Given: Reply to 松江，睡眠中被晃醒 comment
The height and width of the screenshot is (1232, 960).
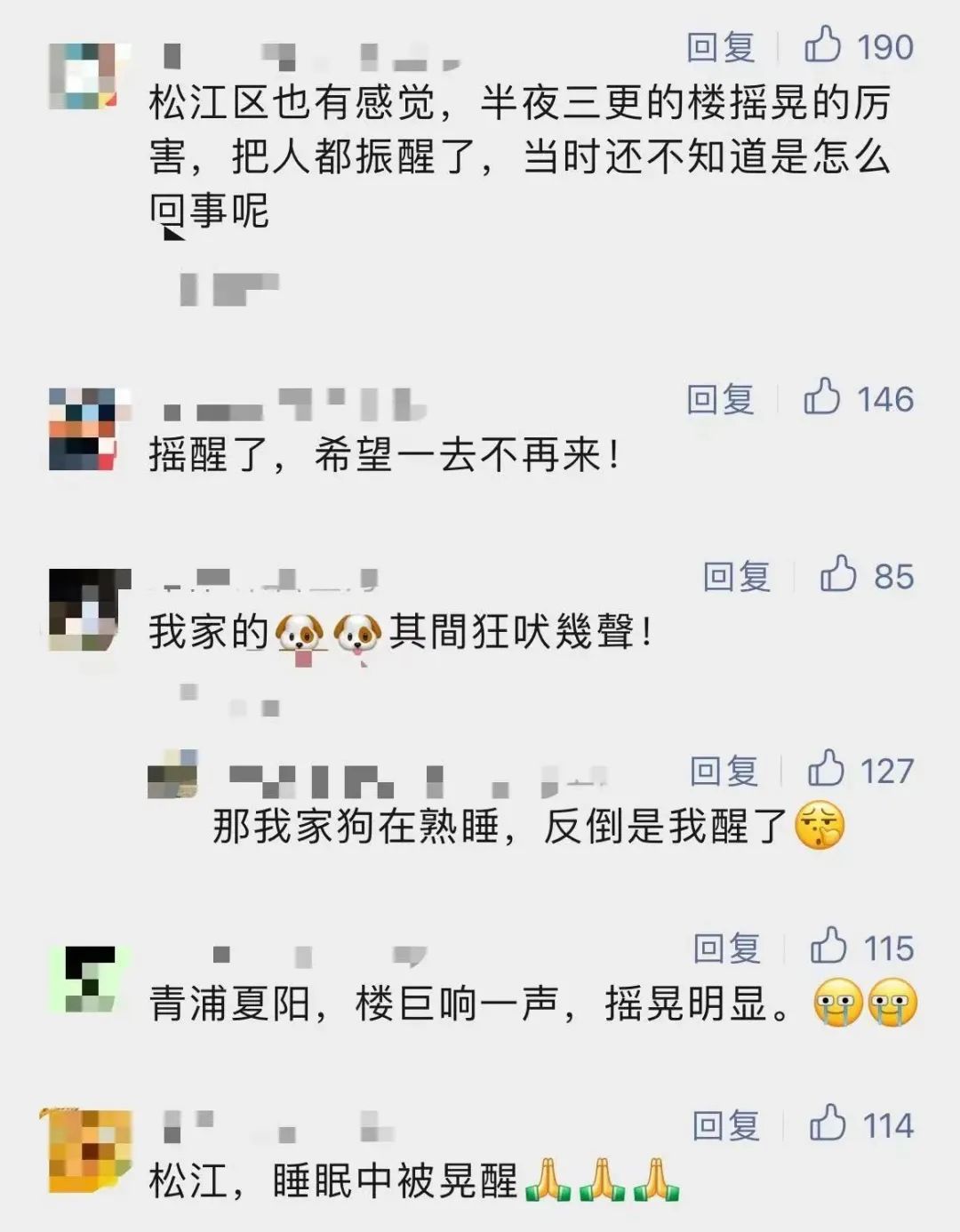Looking at the screenshot, I should pos(725,1125).
